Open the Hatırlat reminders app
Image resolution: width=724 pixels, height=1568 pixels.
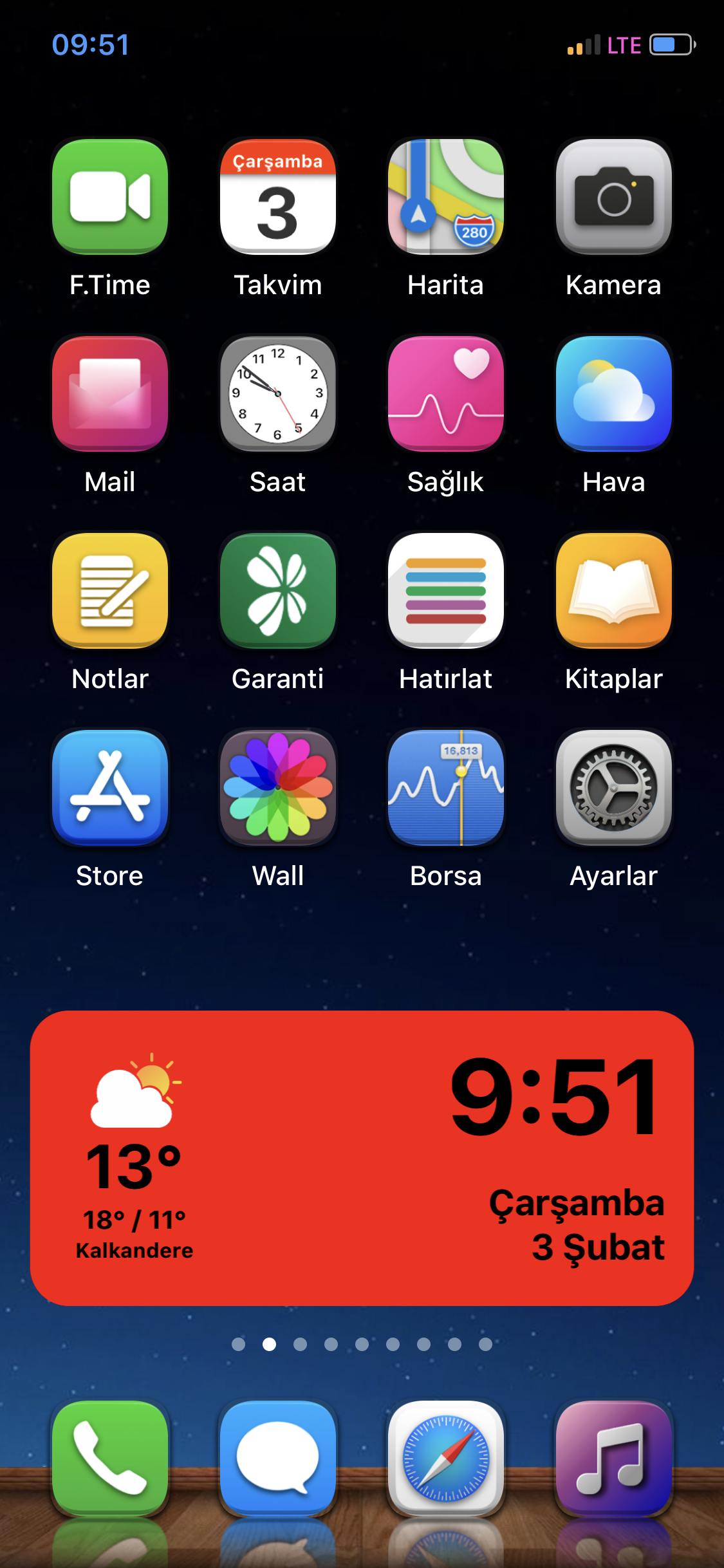445,591
